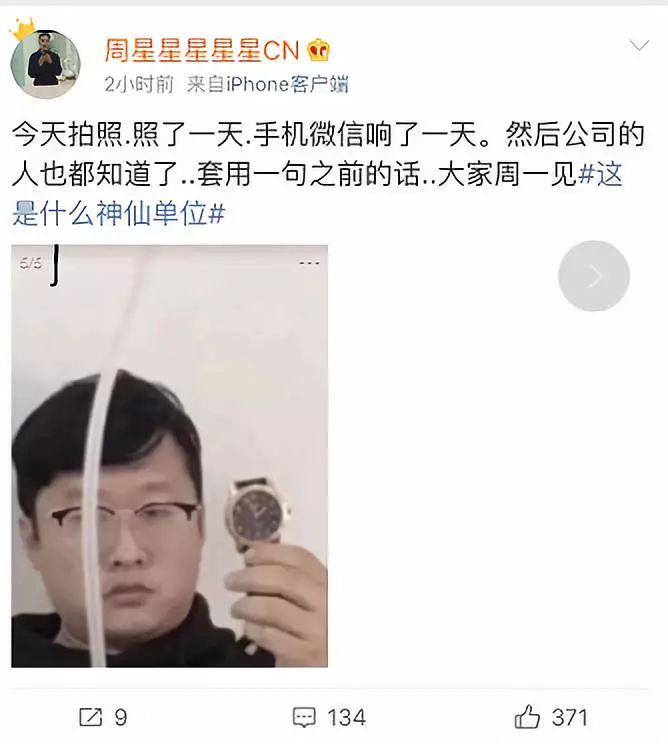Repost this Weibo post
Image resolution: width=668 pixels, height=744 pixels.
coord(102,716)
